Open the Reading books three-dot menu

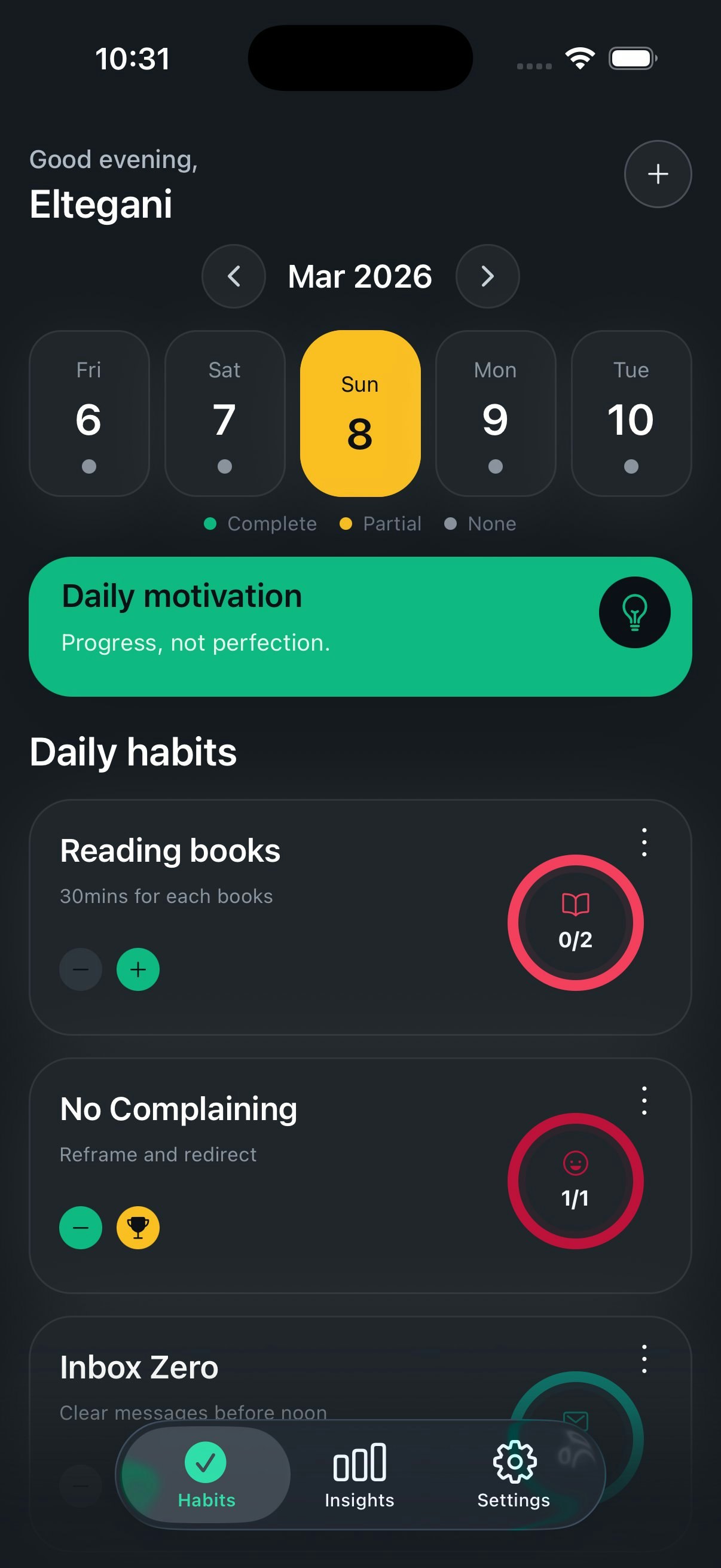point(643,843)
